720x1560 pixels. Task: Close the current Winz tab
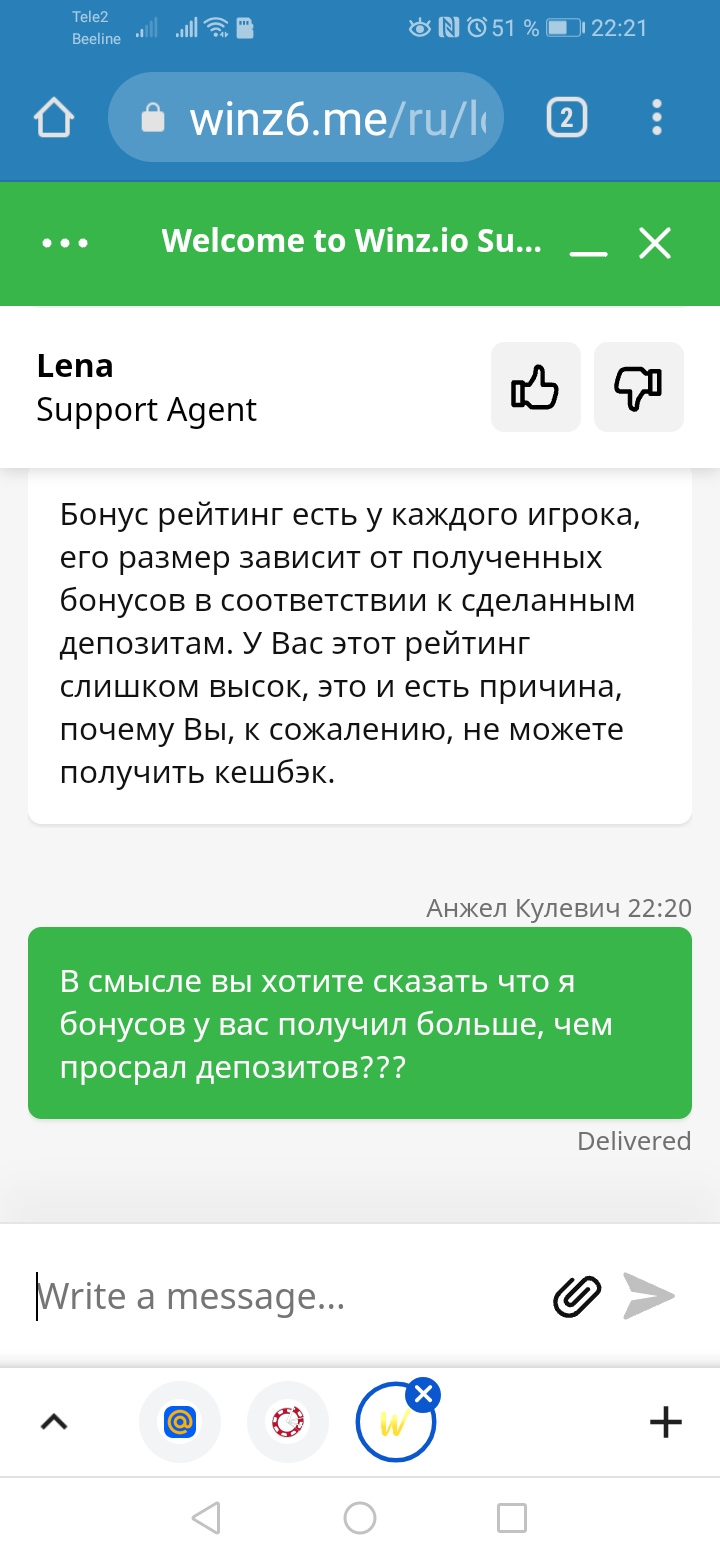pos(423,1393)
